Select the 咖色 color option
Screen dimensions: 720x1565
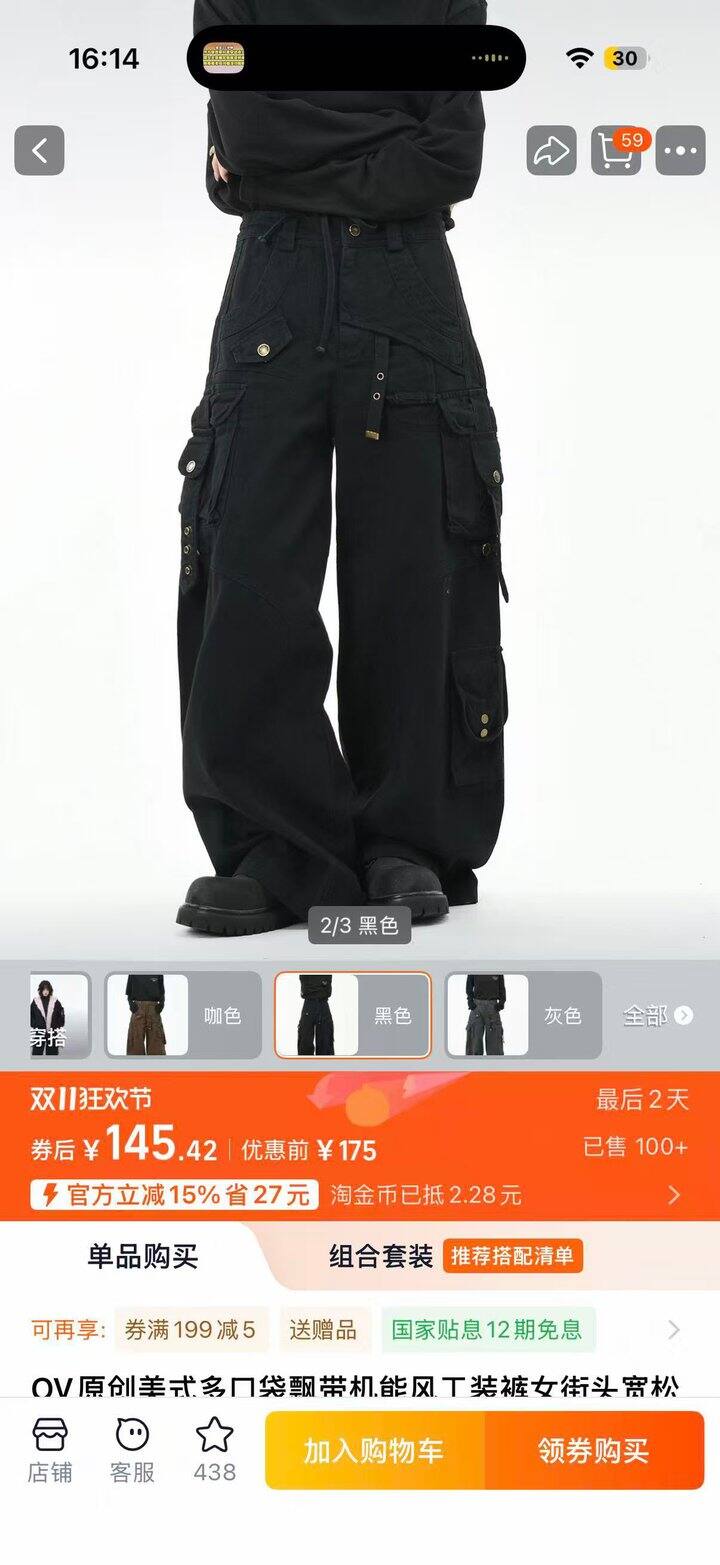point(183,1015)
